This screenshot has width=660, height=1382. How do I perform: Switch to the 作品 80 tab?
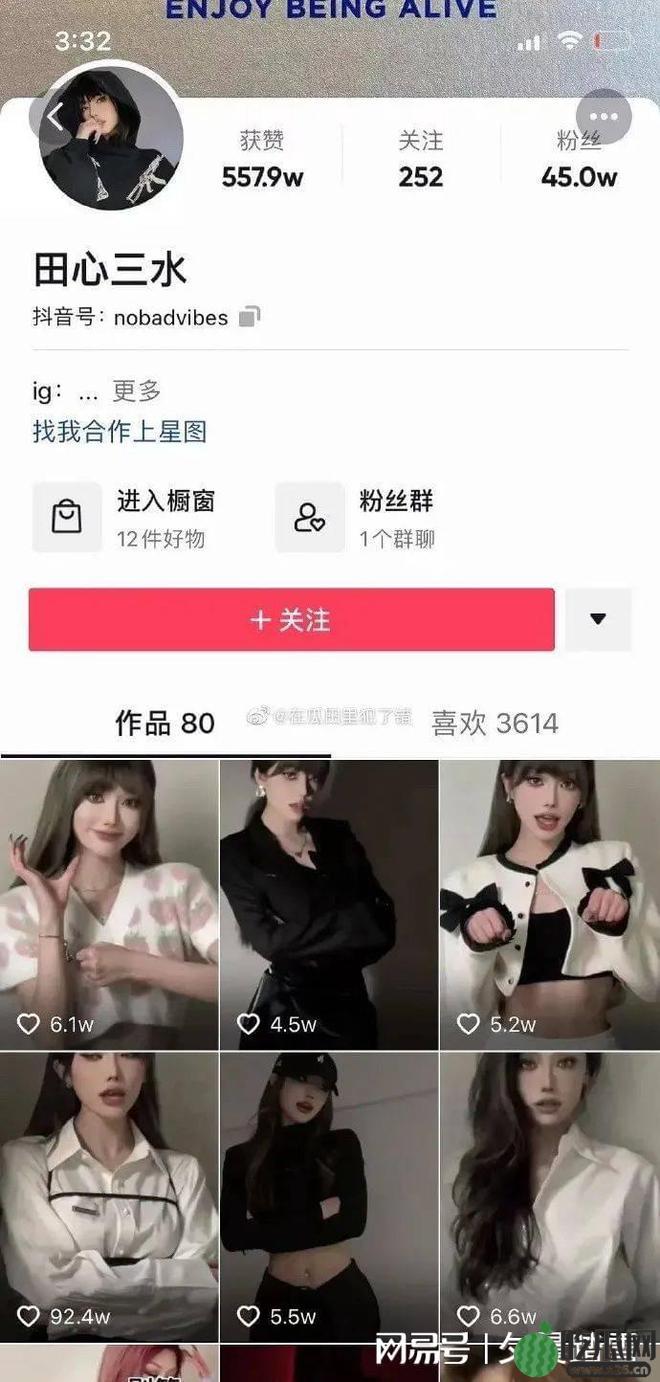(x=165, y=723)
